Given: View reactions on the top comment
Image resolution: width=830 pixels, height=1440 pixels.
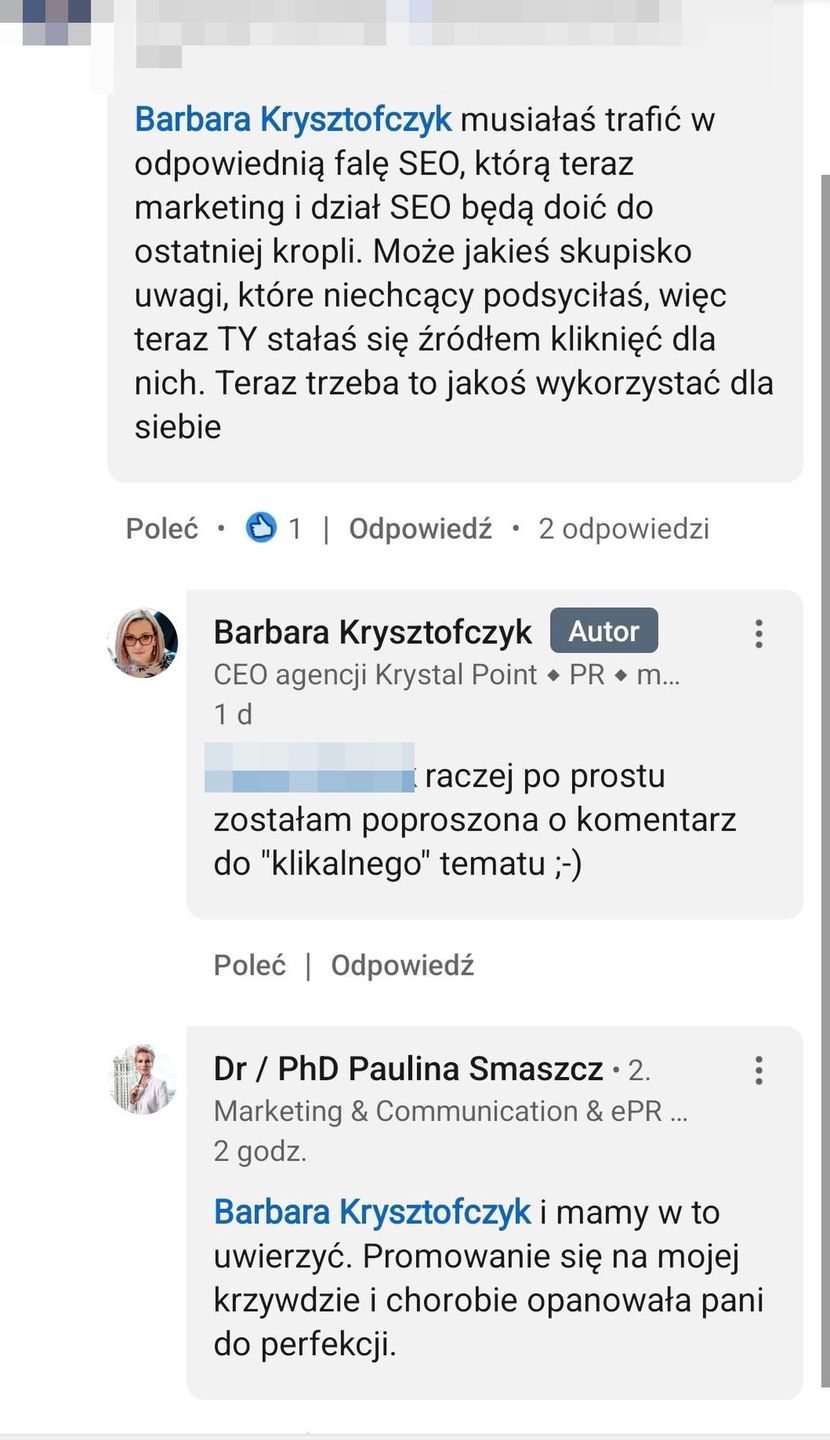Looking at the screenshot, I should [x=274, y=528].
